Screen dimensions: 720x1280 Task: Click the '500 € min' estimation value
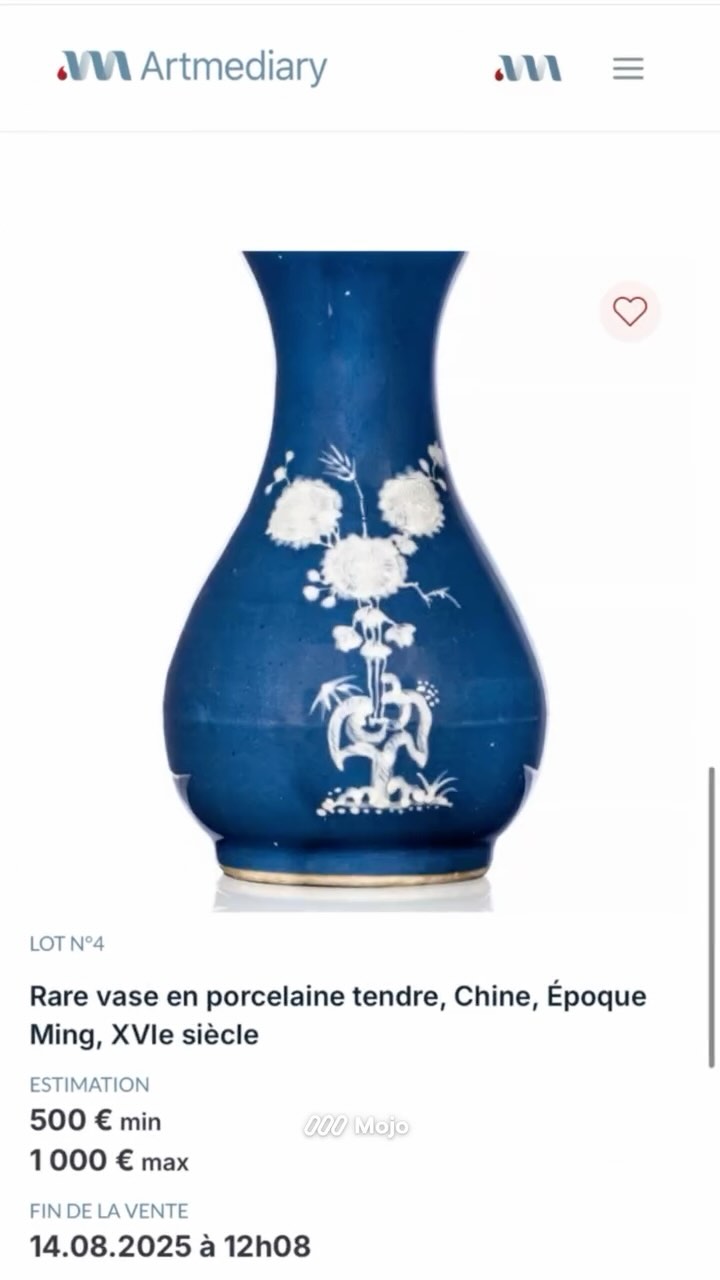pyautogui.click(x=95, y=1120)
